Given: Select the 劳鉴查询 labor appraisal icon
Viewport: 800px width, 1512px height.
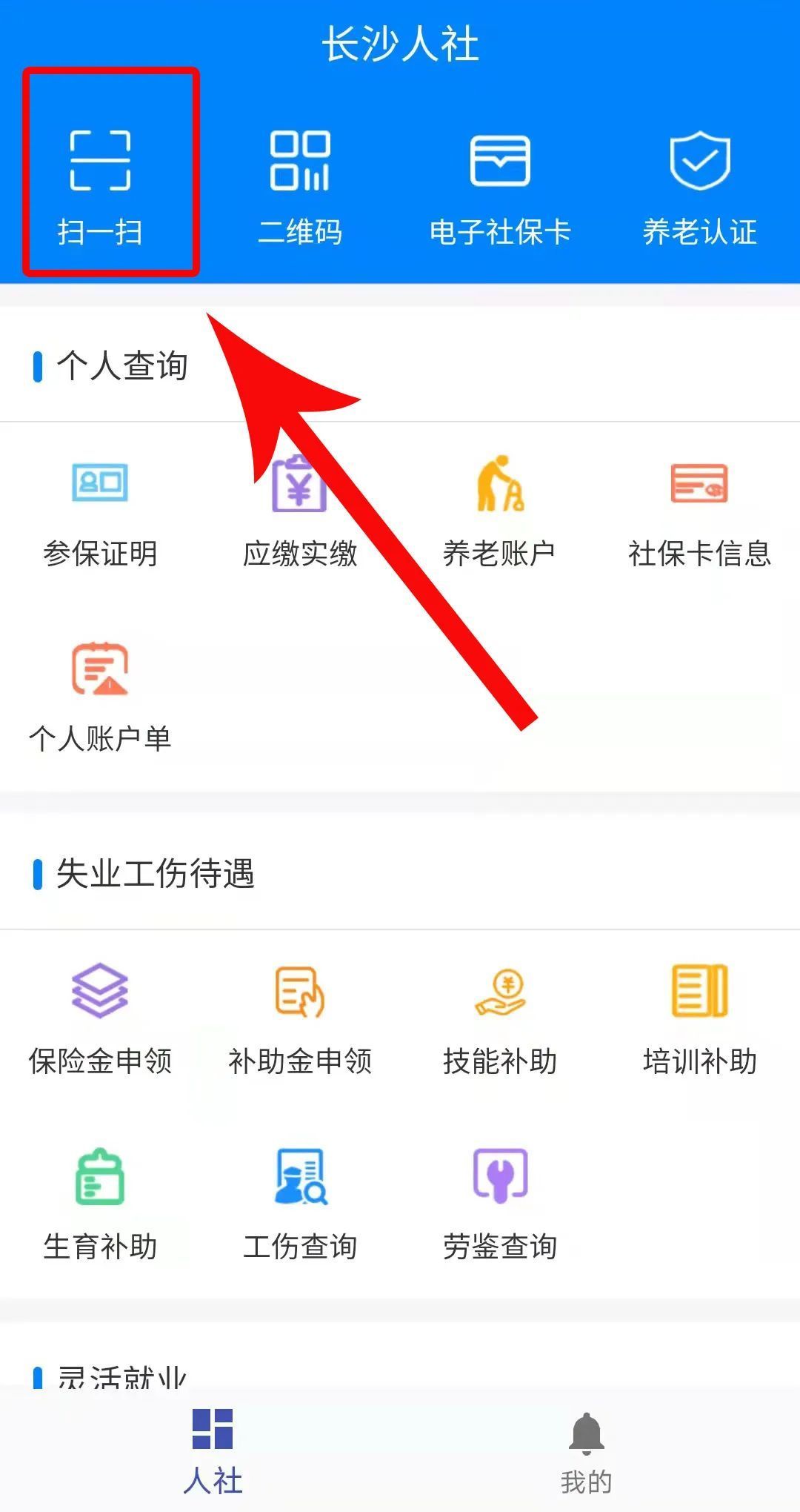Looking at the screenshot, I should tap(500, 1201).
